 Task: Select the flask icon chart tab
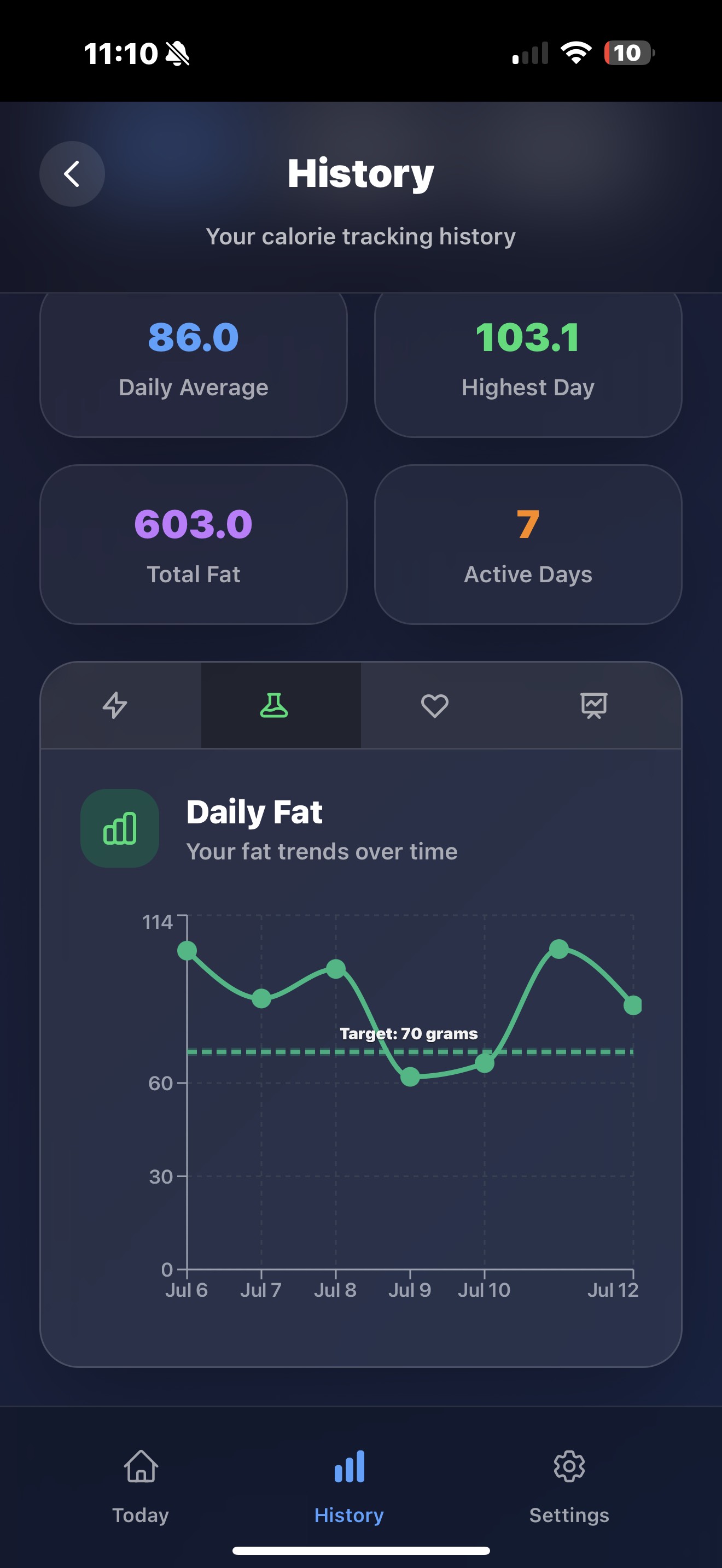pos(274,705)
